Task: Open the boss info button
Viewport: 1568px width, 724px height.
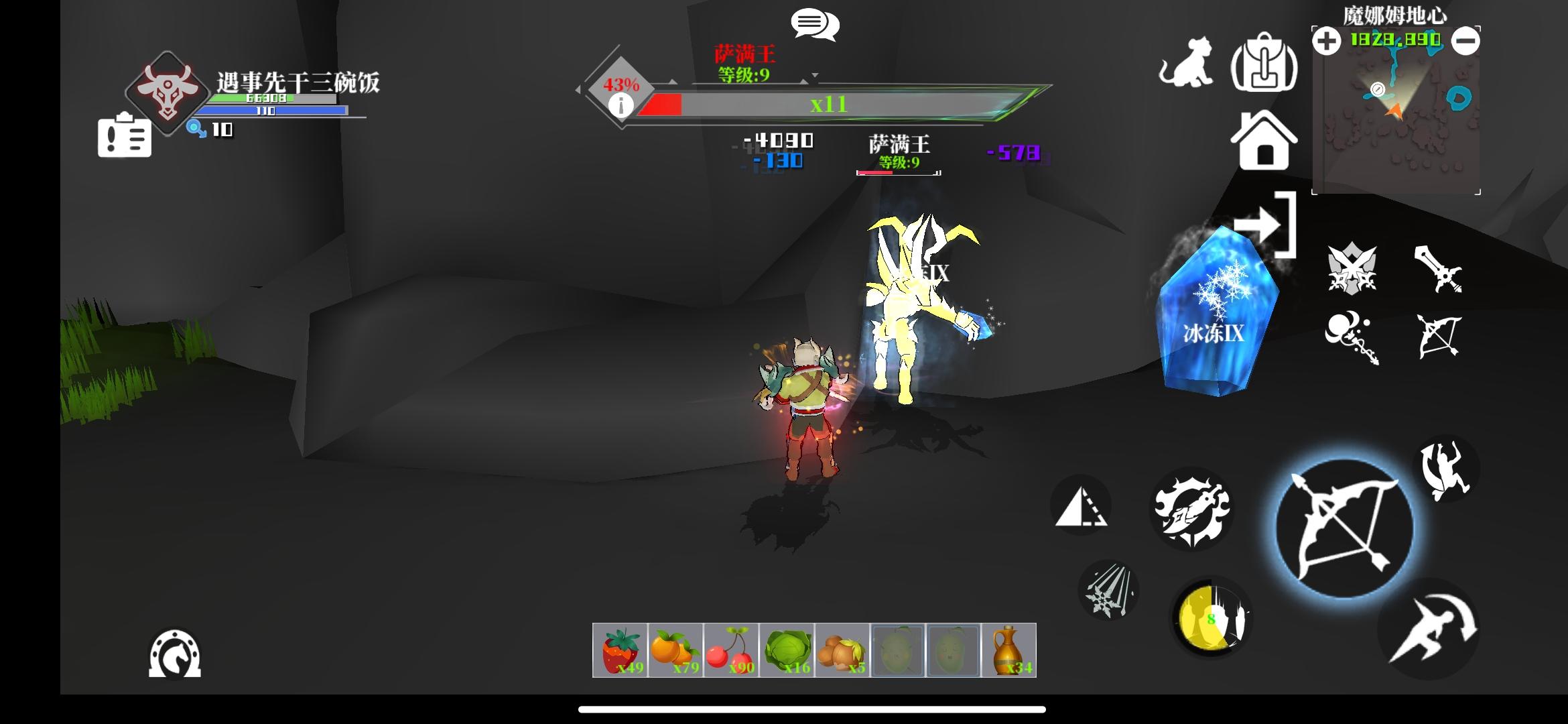Action: coord(621,105)
